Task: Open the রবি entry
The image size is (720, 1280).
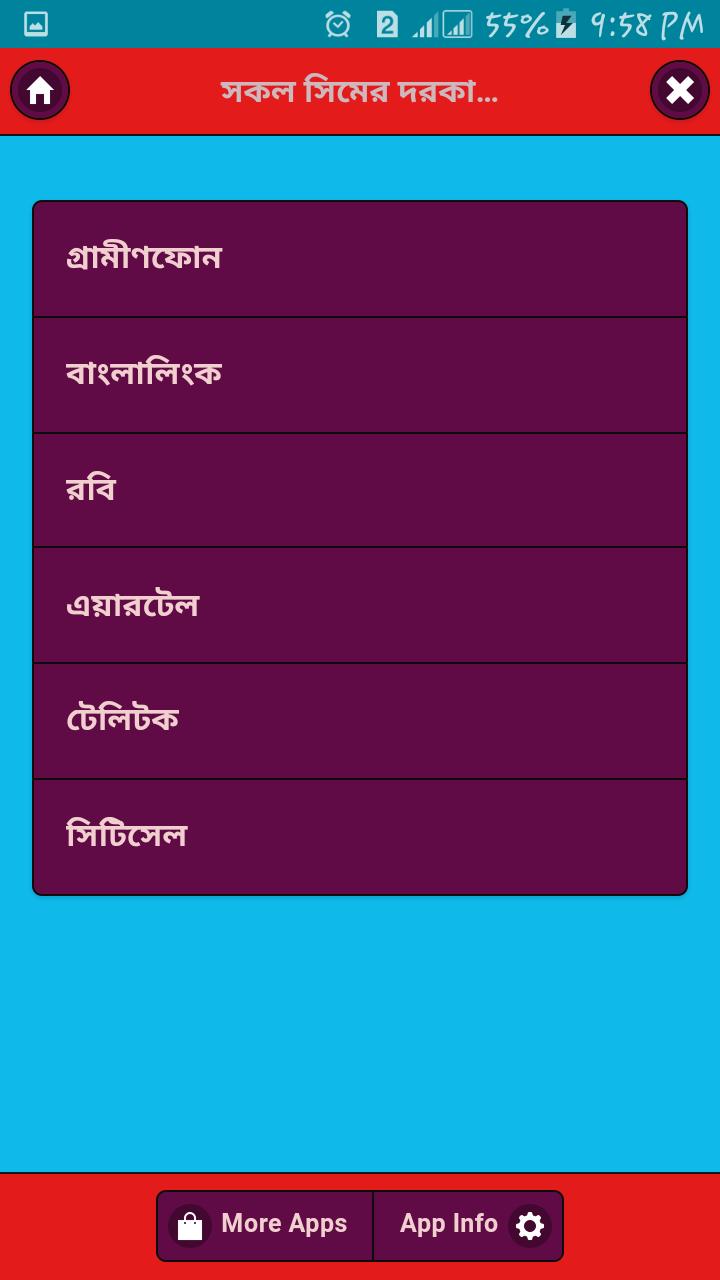Action: (x=360, y=490)
